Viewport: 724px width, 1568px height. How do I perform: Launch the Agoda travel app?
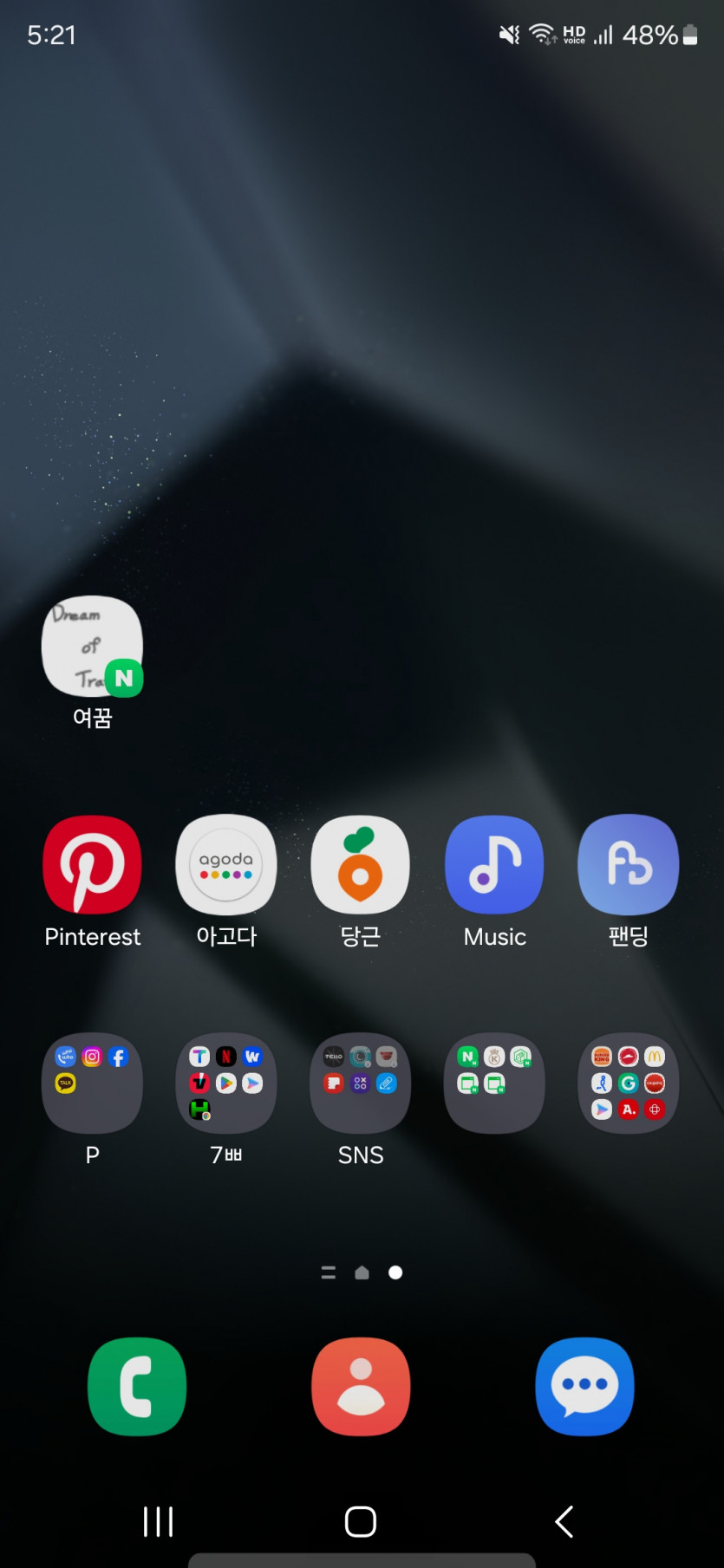(x=225, y=864)
